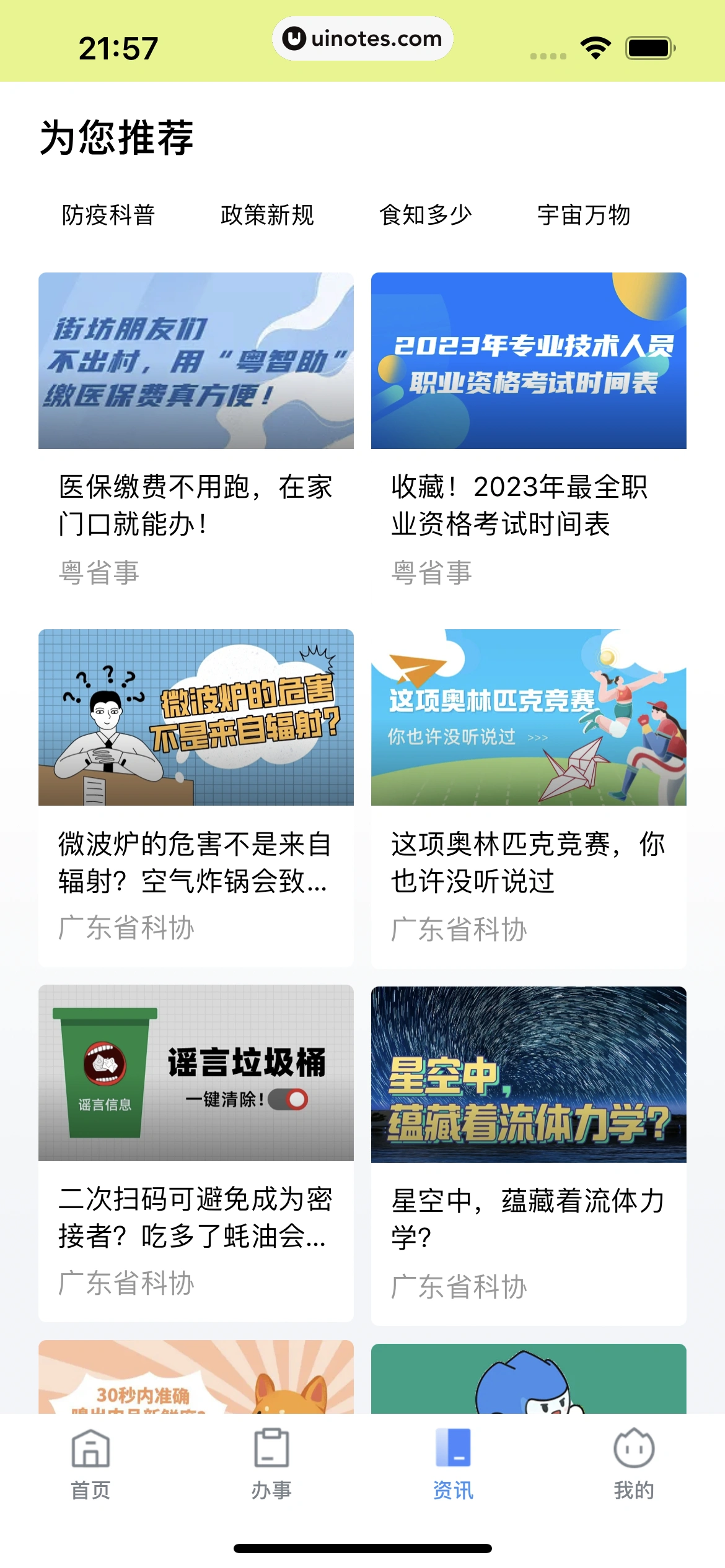The width and height of the screenshot is (725, 1568).
Task: Switch to the 政策新规 category tab
Action: (x=268, y=216)
